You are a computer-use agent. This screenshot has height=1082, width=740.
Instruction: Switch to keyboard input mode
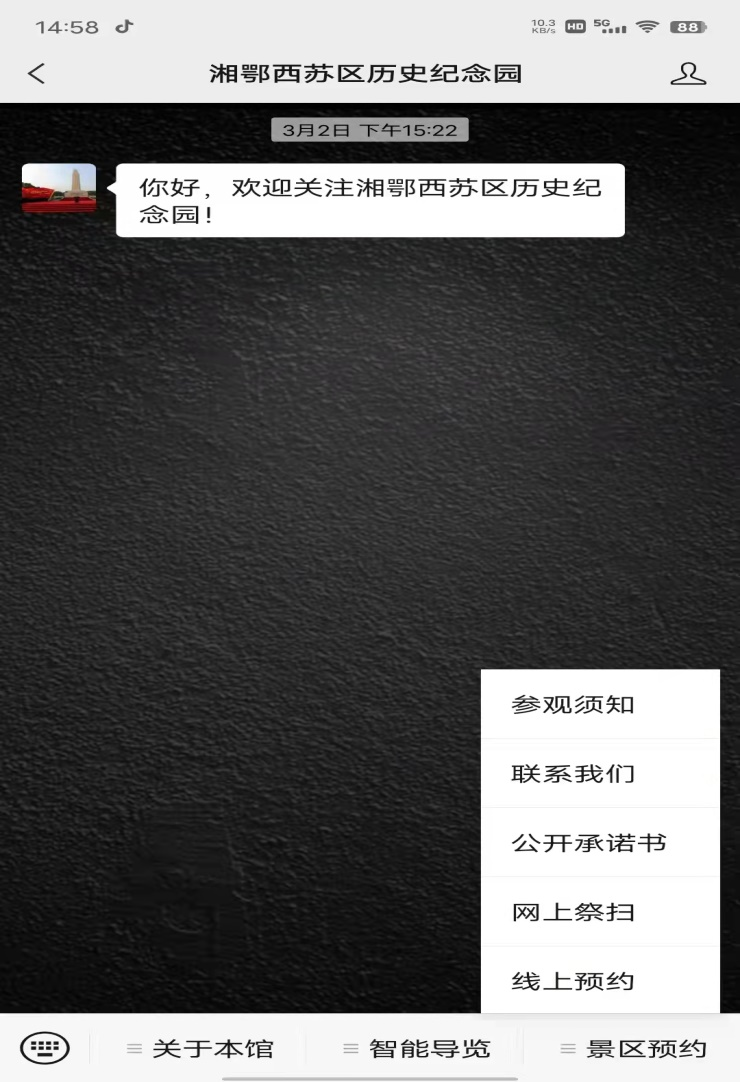coord(45,1048)
